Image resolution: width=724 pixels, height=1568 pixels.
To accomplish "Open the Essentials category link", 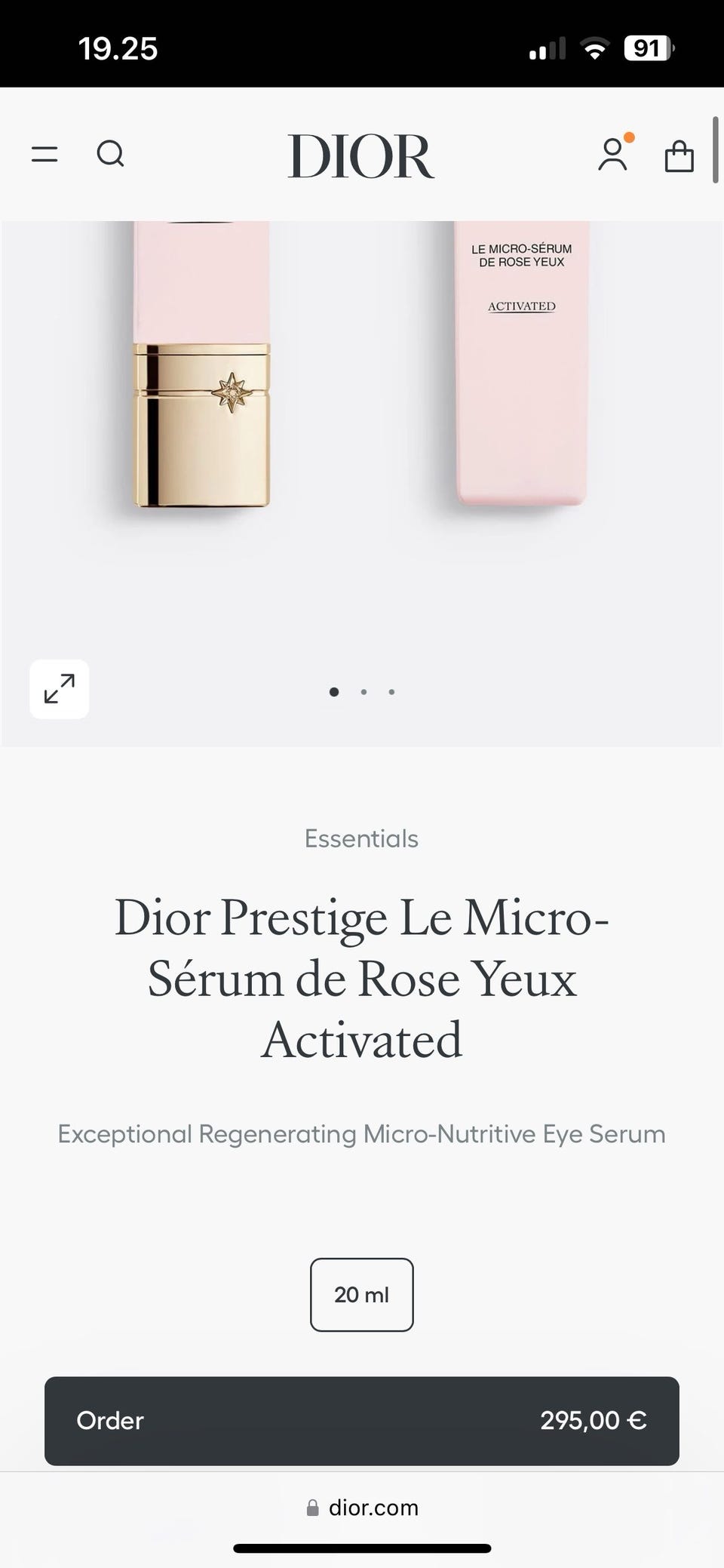I will pyautogui.click(x=361, y=838).
